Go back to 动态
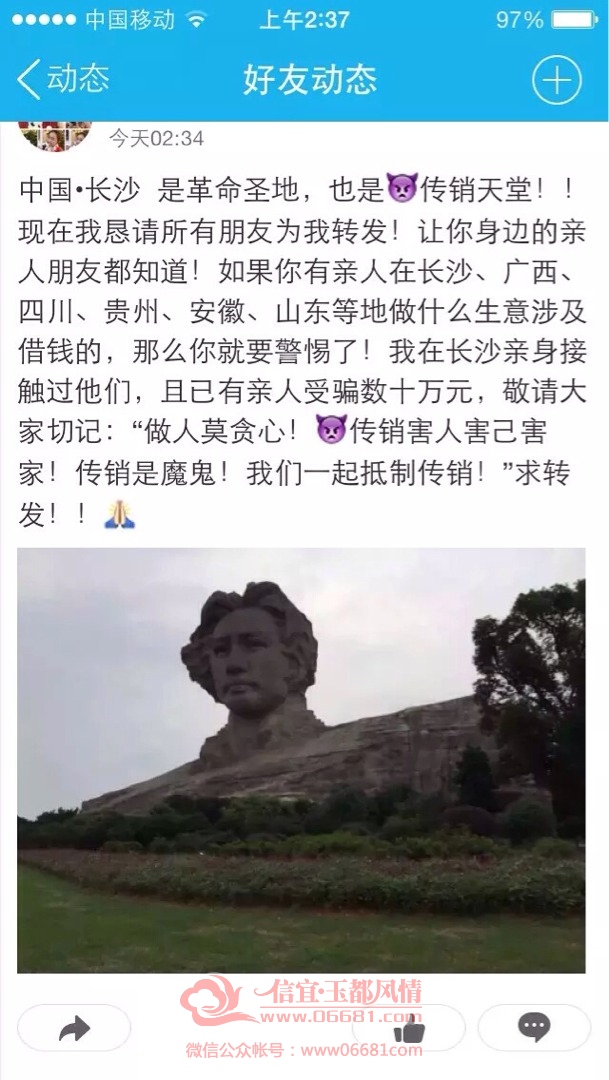Screen dimensions: 609x1080 click(x=63, y=79)
